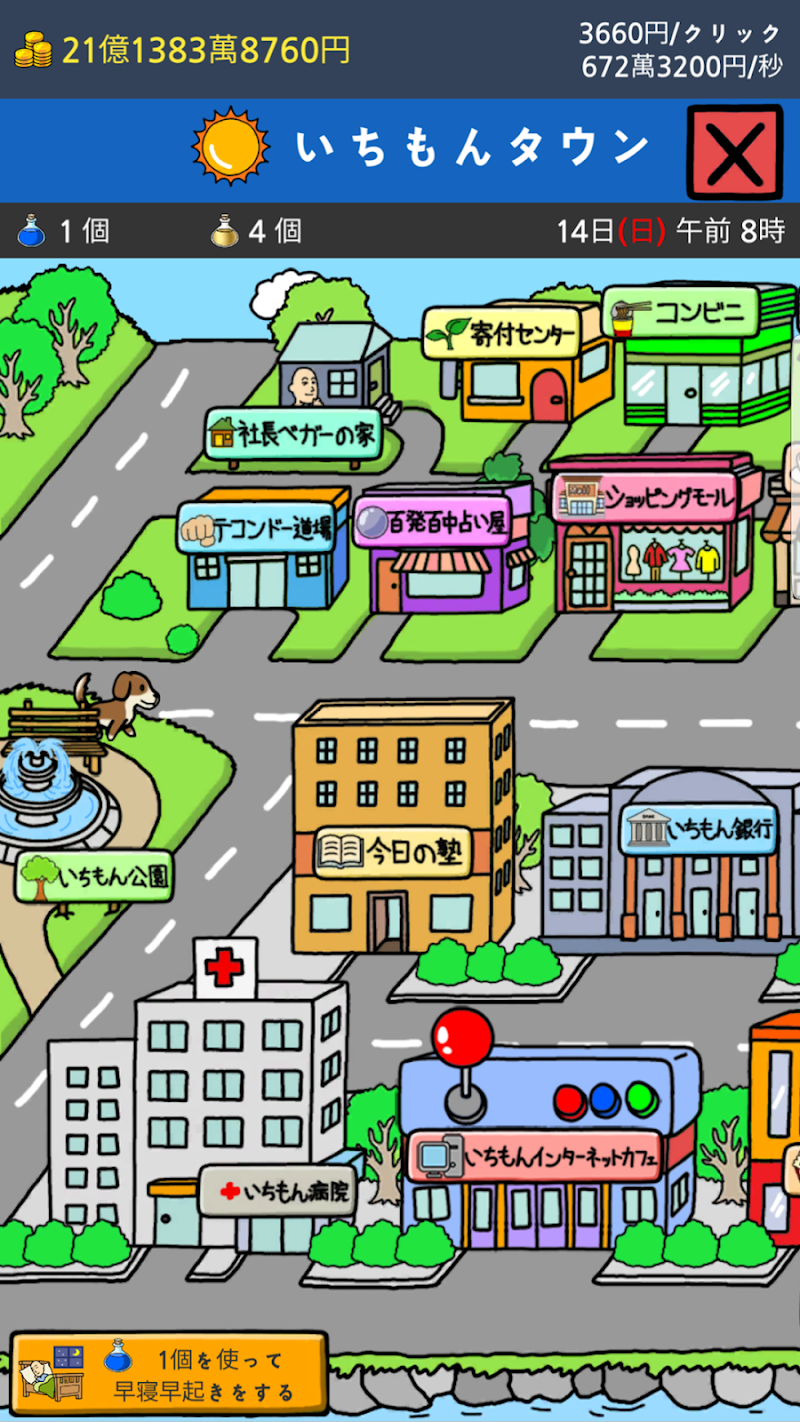
Task: Use a potion for 早寝早起き
Action: 170,1374
